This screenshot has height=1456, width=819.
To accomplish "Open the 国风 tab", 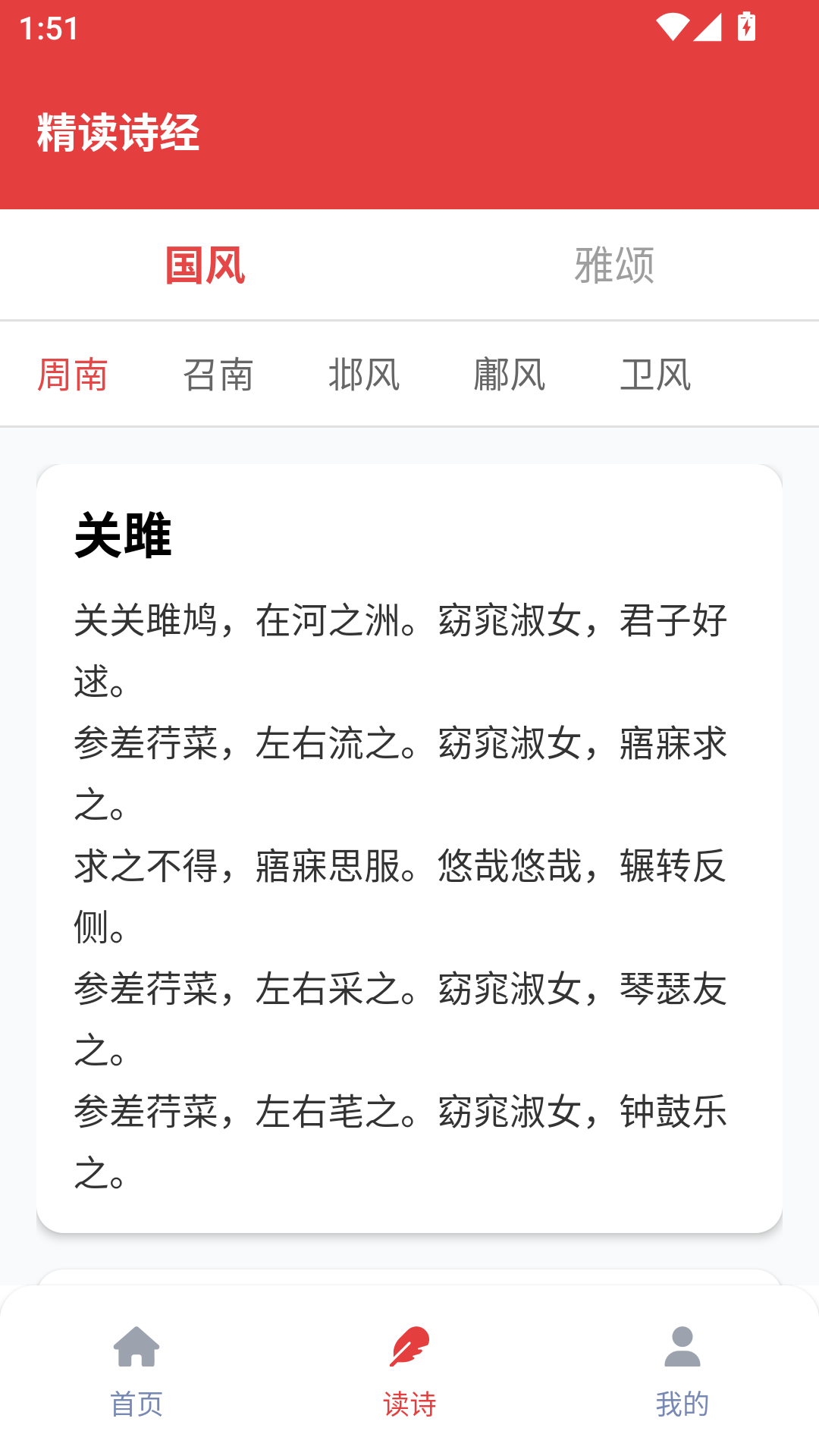I will click(x=205, y=264).
